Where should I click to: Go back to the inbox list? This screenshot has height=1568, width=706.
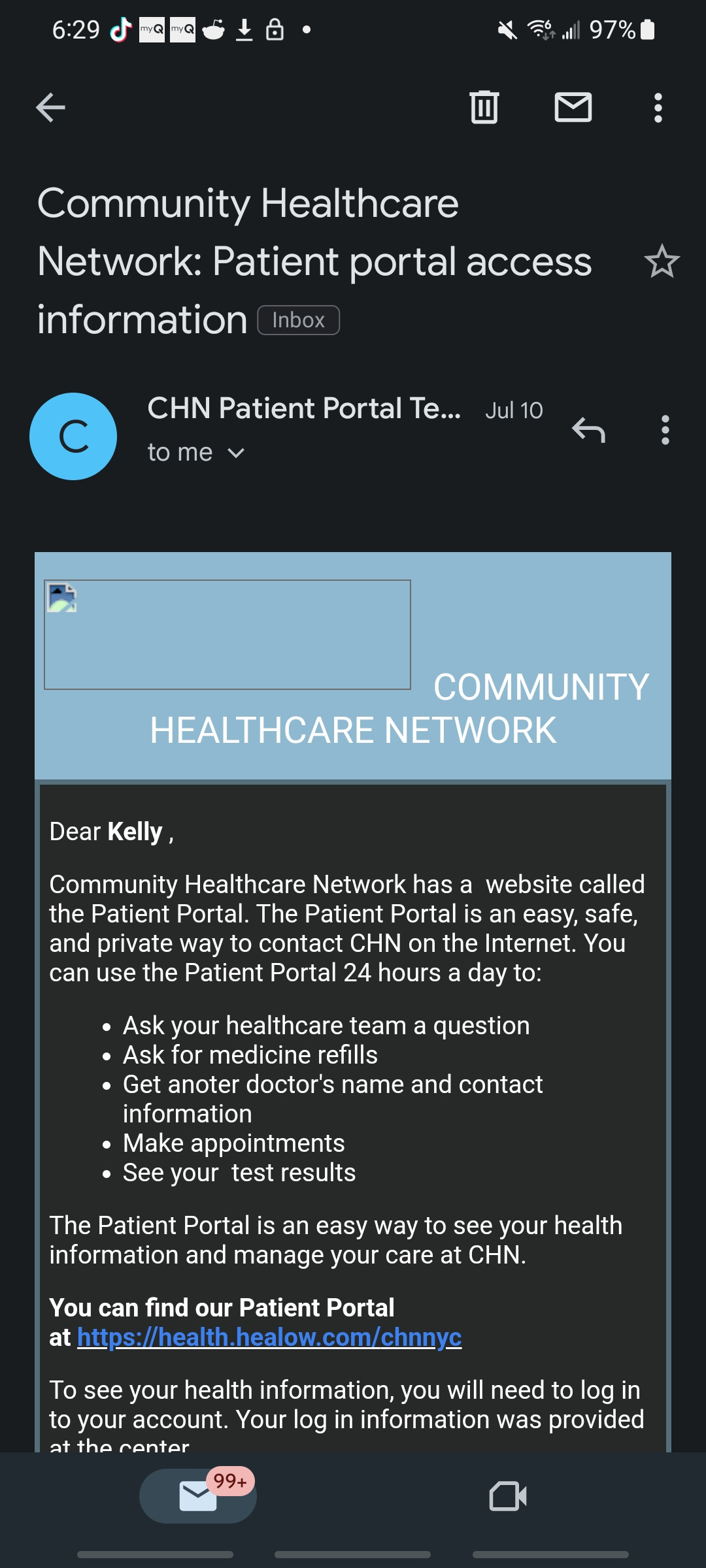(x=50, y=108)
